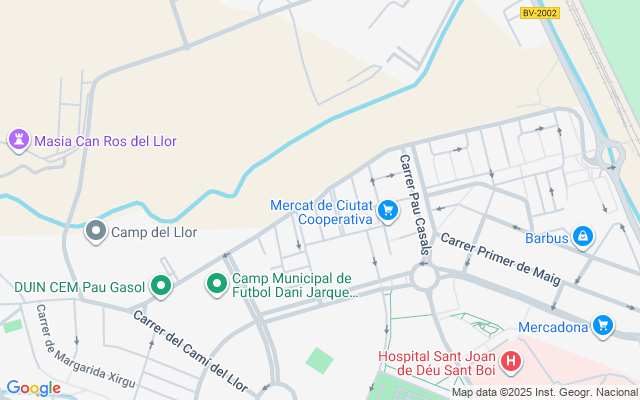Open the Masia Can Ros del Llor marker
This screenshot has height=400, width=640.
18,140
